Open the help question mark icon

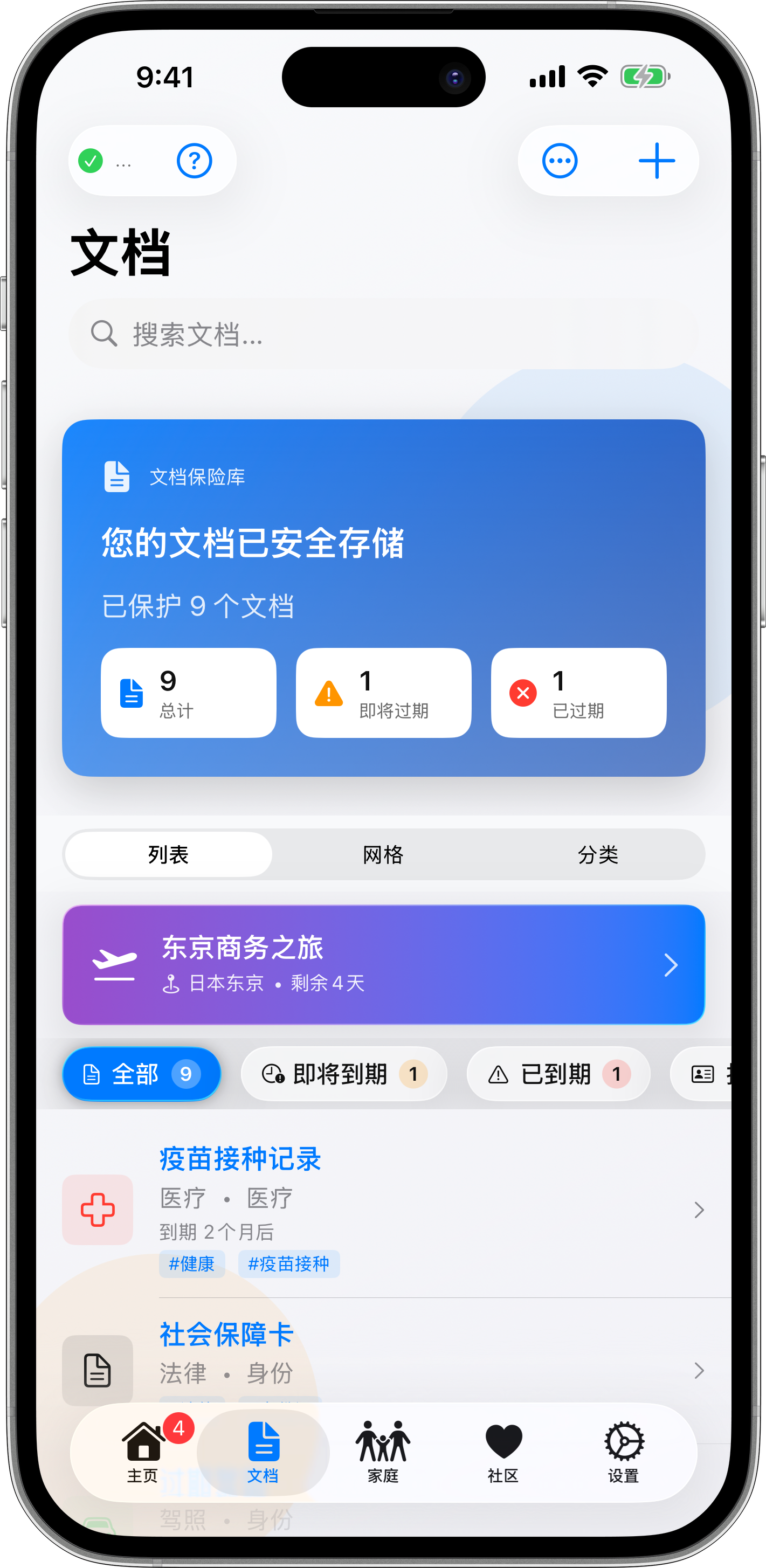click(194, 160)
